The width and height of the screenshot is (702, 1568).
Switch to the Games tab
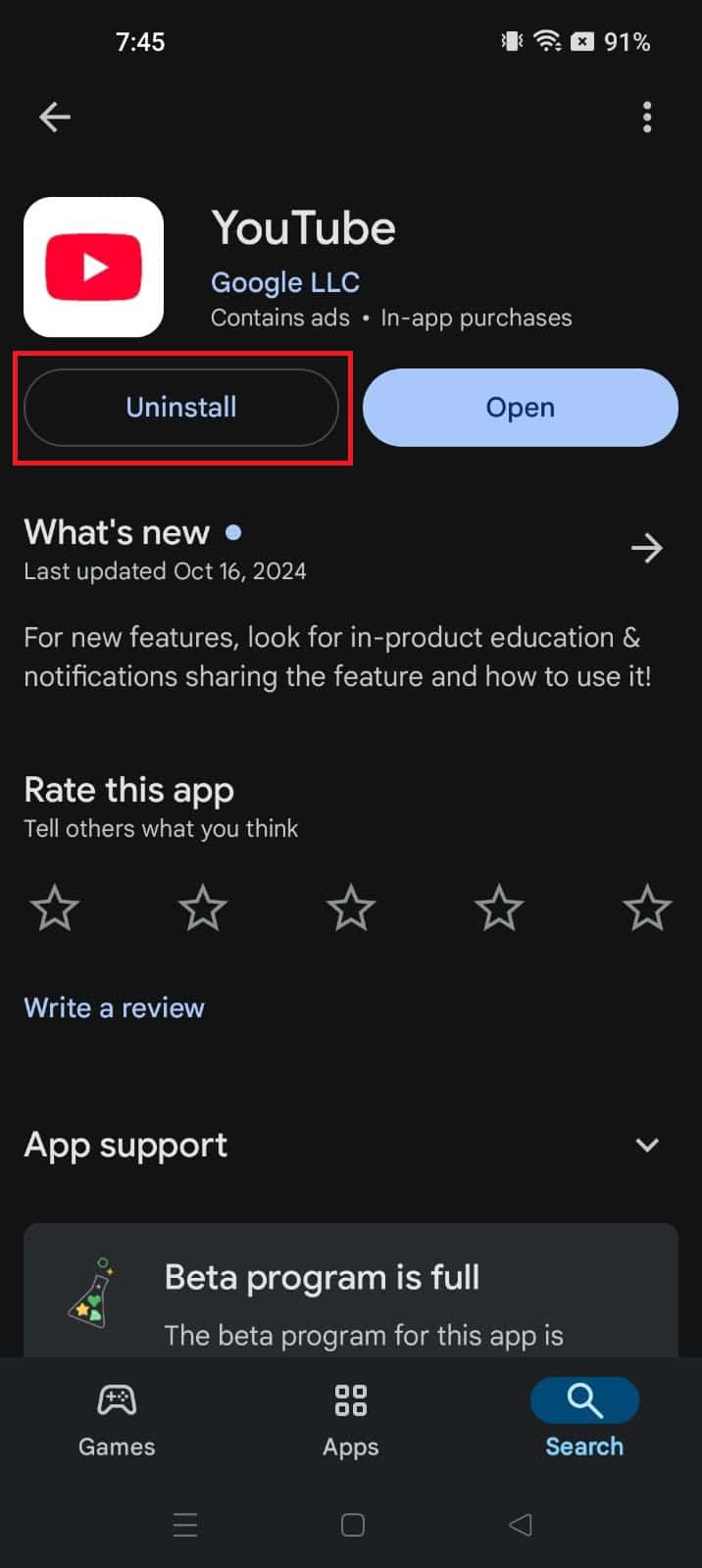click(x=117, y=1420)
